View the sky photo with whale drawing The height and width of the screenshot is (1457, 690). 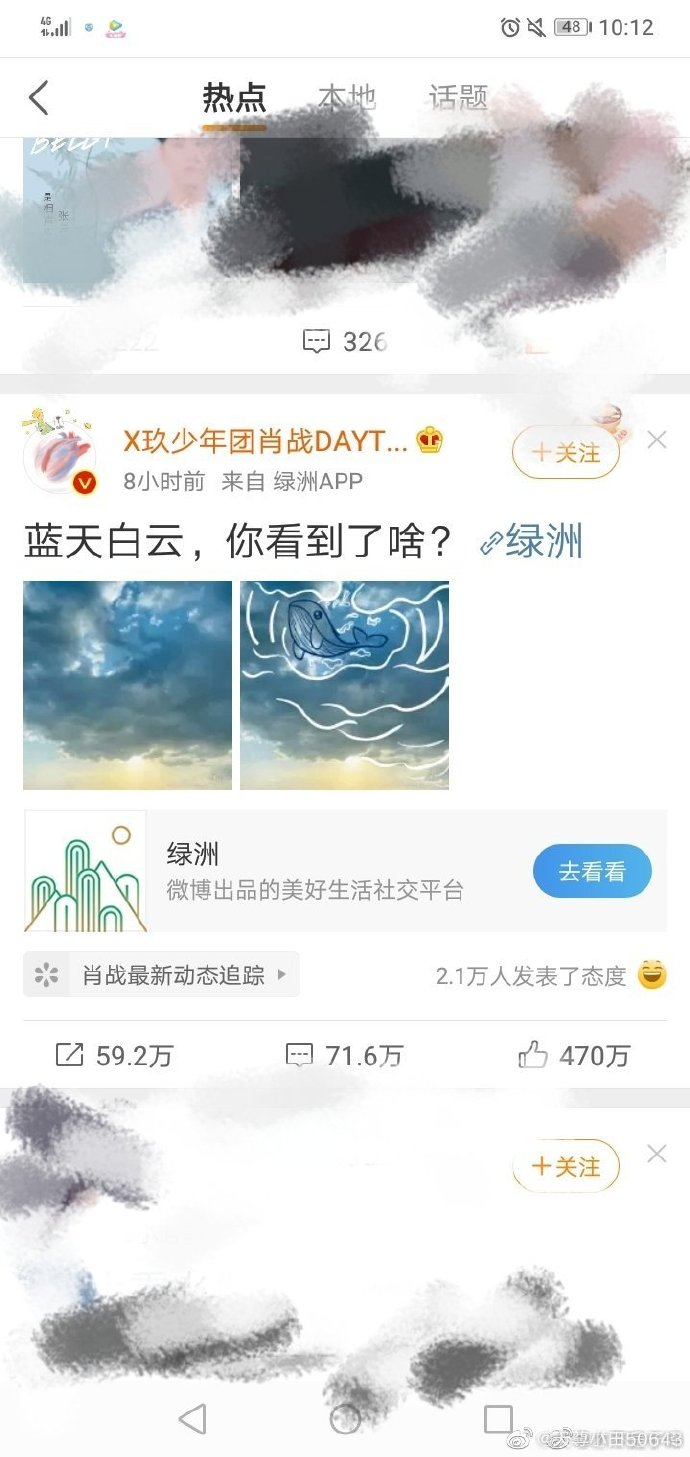344,685
